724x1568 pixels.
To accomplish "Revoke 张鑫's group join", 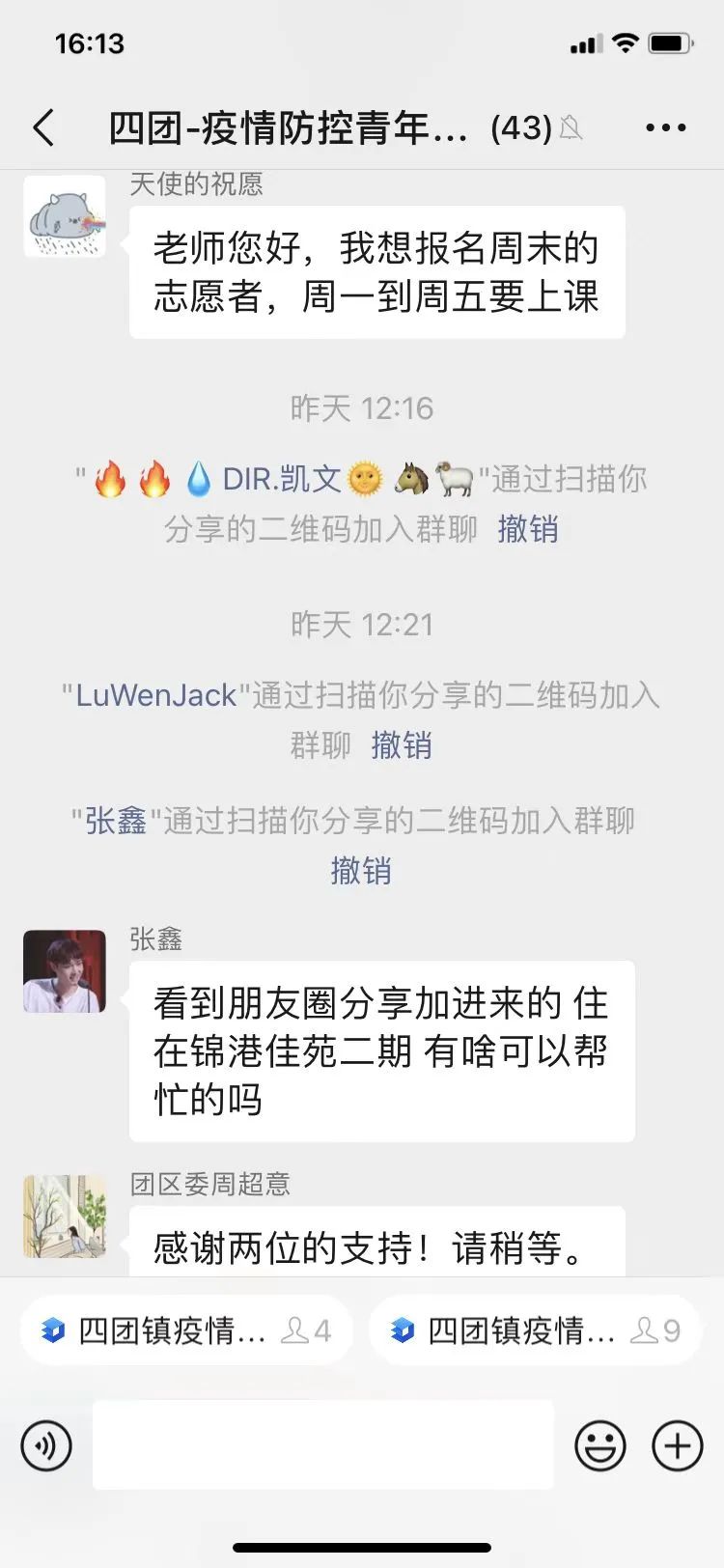I will [361, 871].
